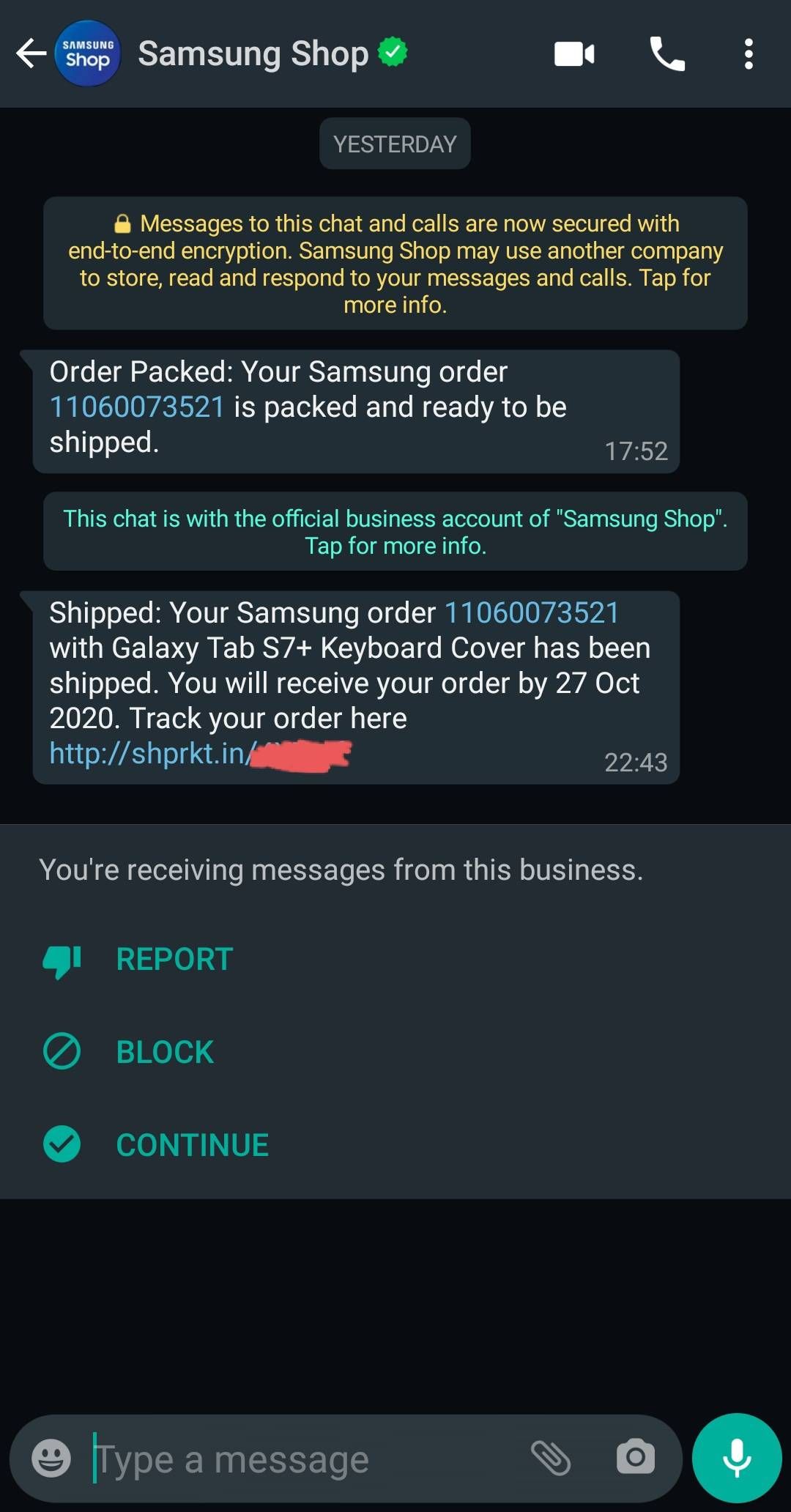The image size is (791, 1512).
Task: Continue receiving messages from this business
Action: (x=192, y=1145)
